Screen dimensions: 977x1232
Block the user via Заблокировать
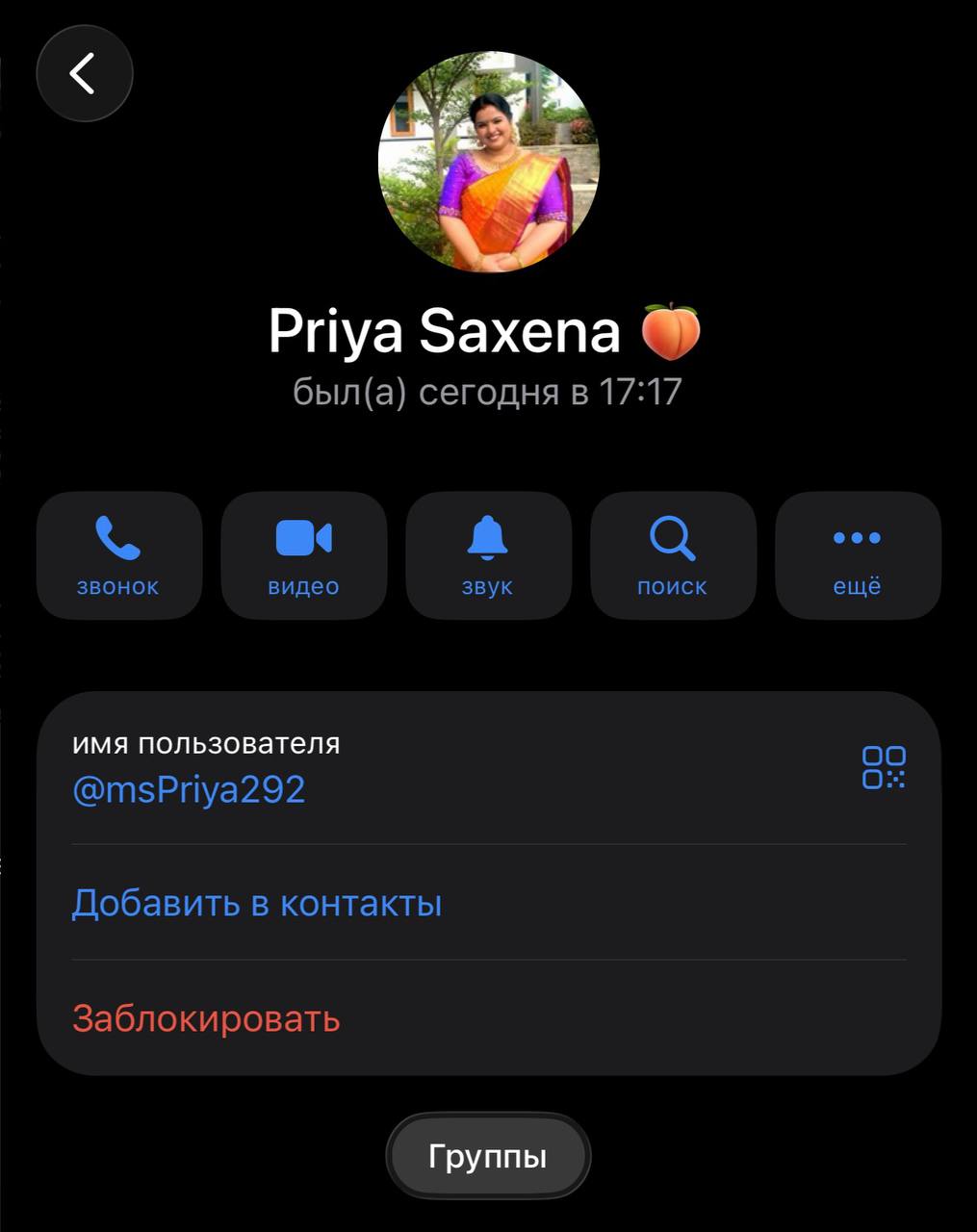pos(489,1017)
